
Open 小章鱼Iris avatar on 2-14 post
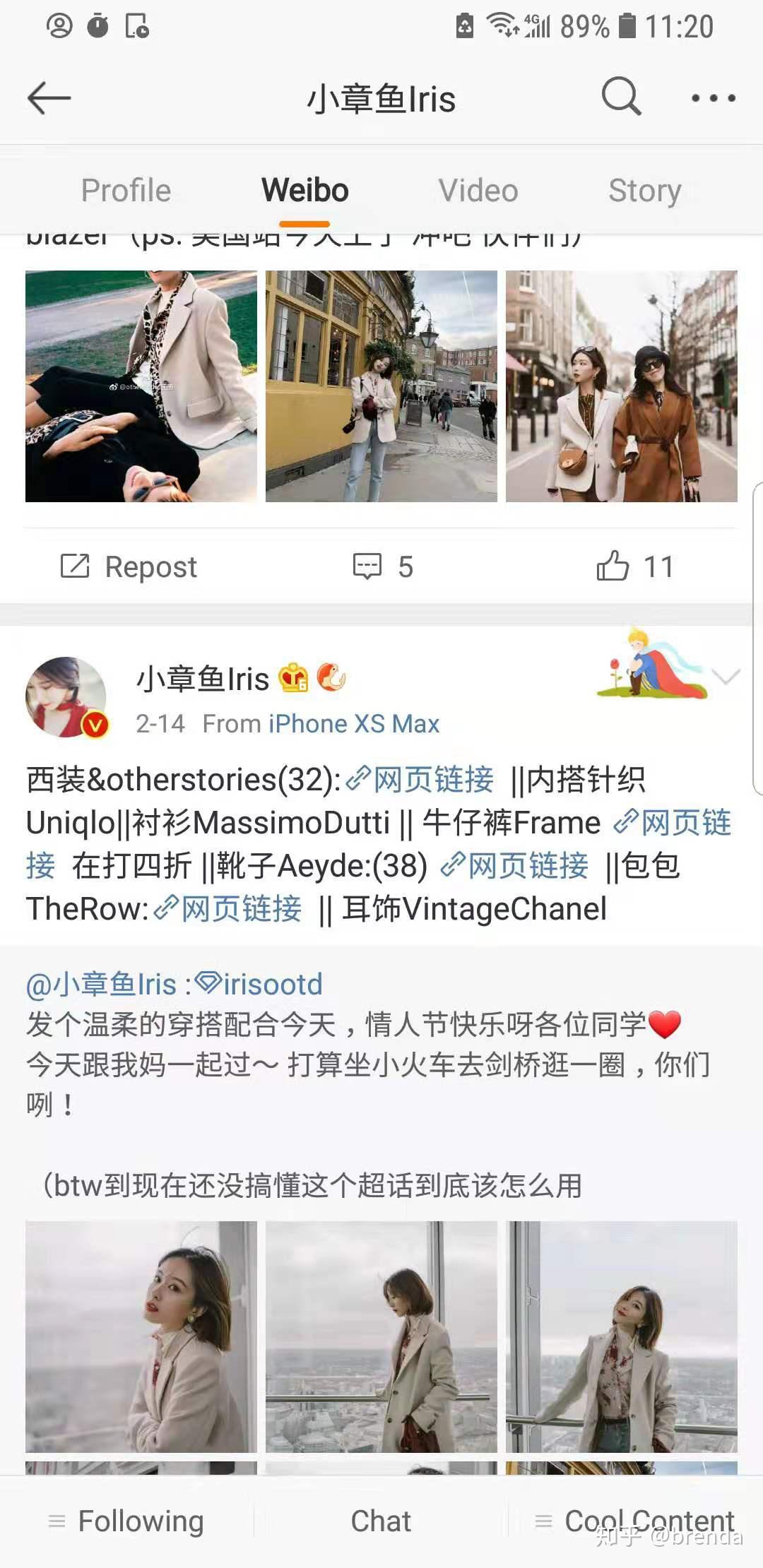[66, 697]
